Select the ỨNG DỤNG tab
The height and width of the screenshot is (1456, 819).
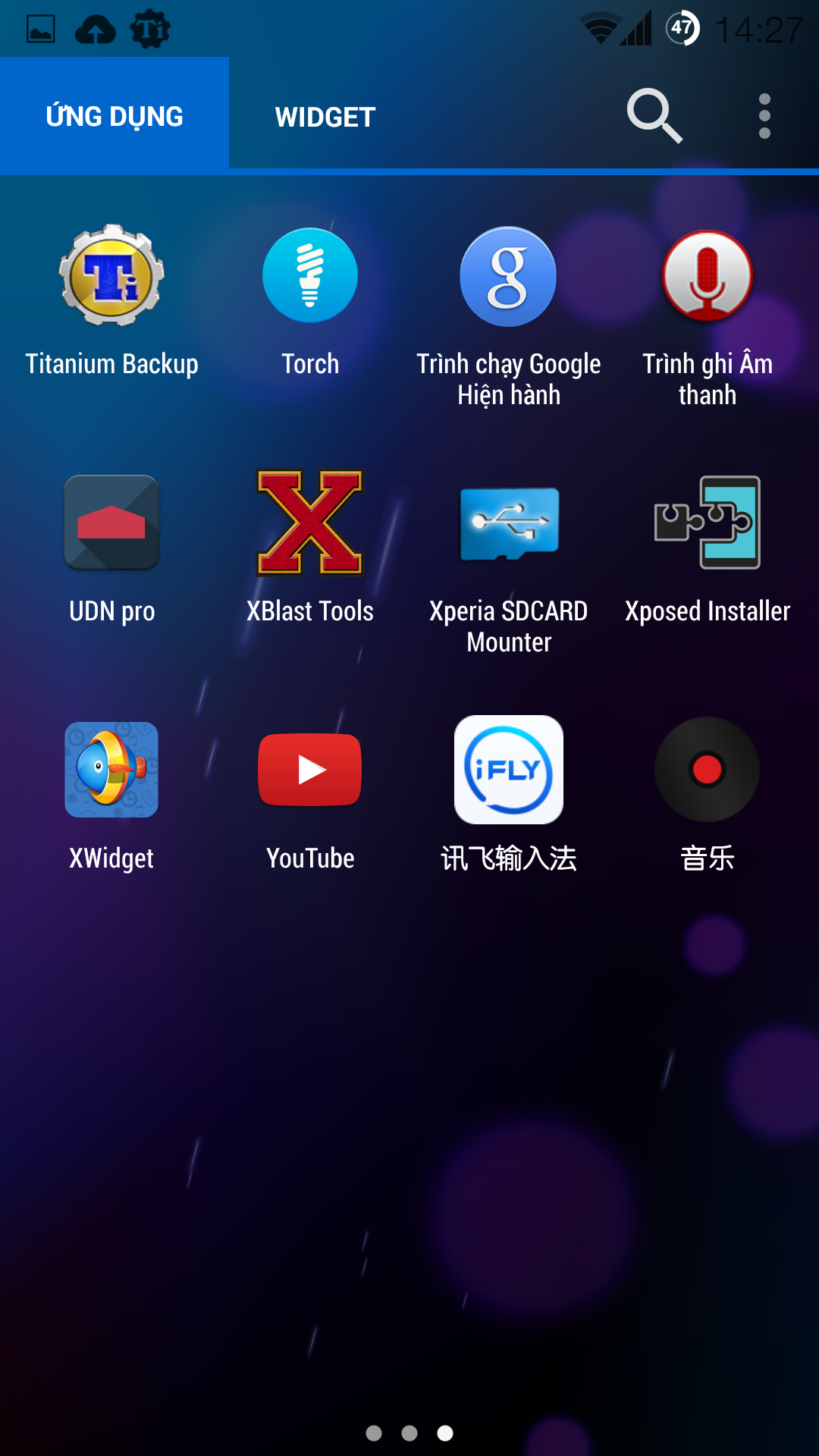[x=115, y=116]
